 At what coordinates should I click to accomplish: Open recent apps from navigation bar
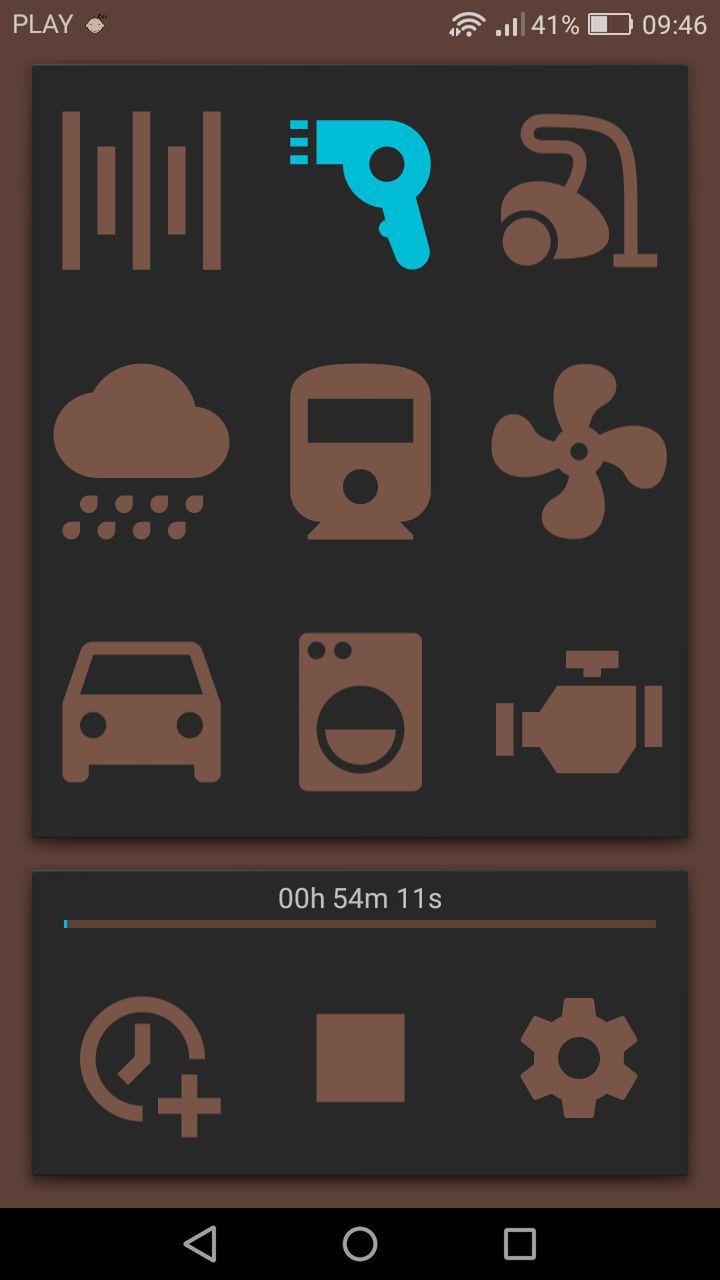520,1244
